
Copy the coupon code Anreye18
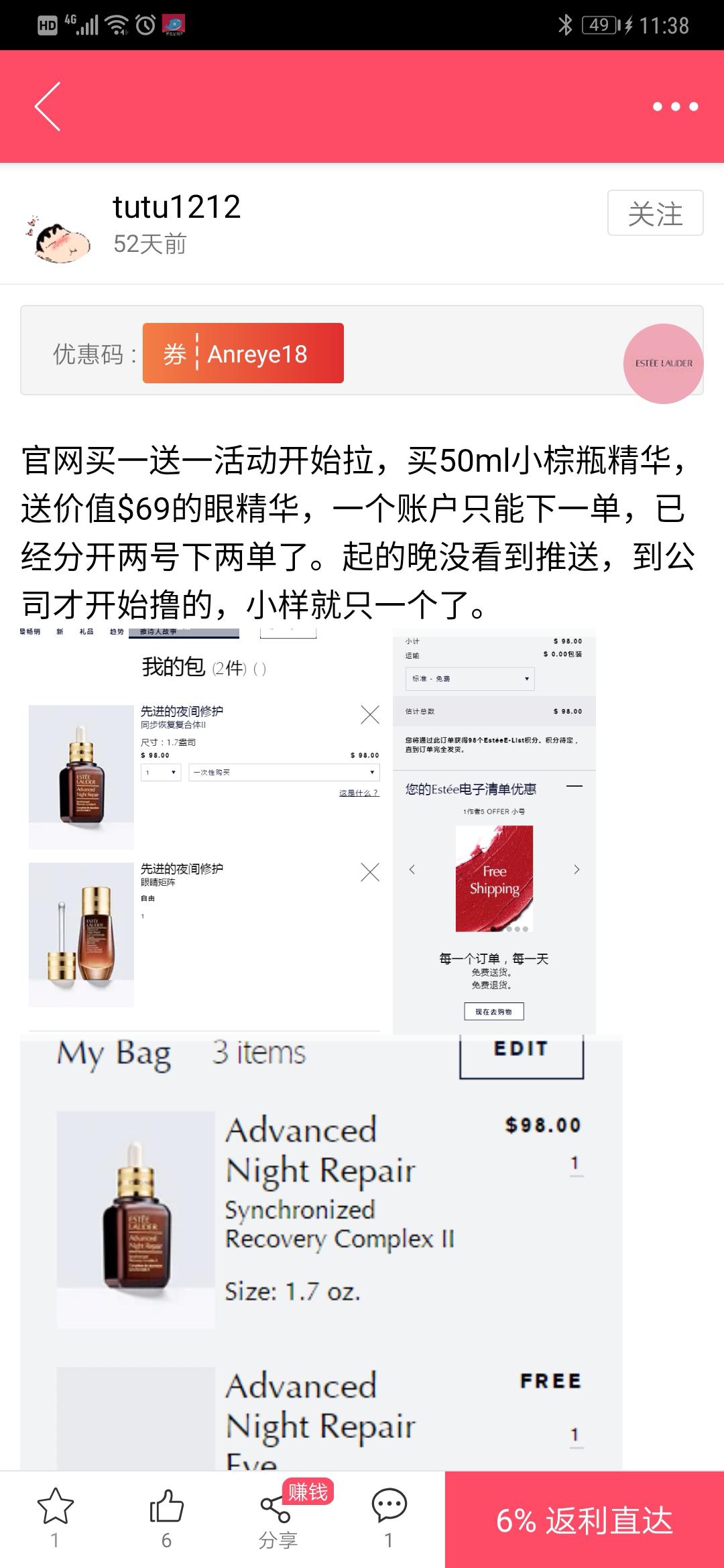(x=243, y=353)
